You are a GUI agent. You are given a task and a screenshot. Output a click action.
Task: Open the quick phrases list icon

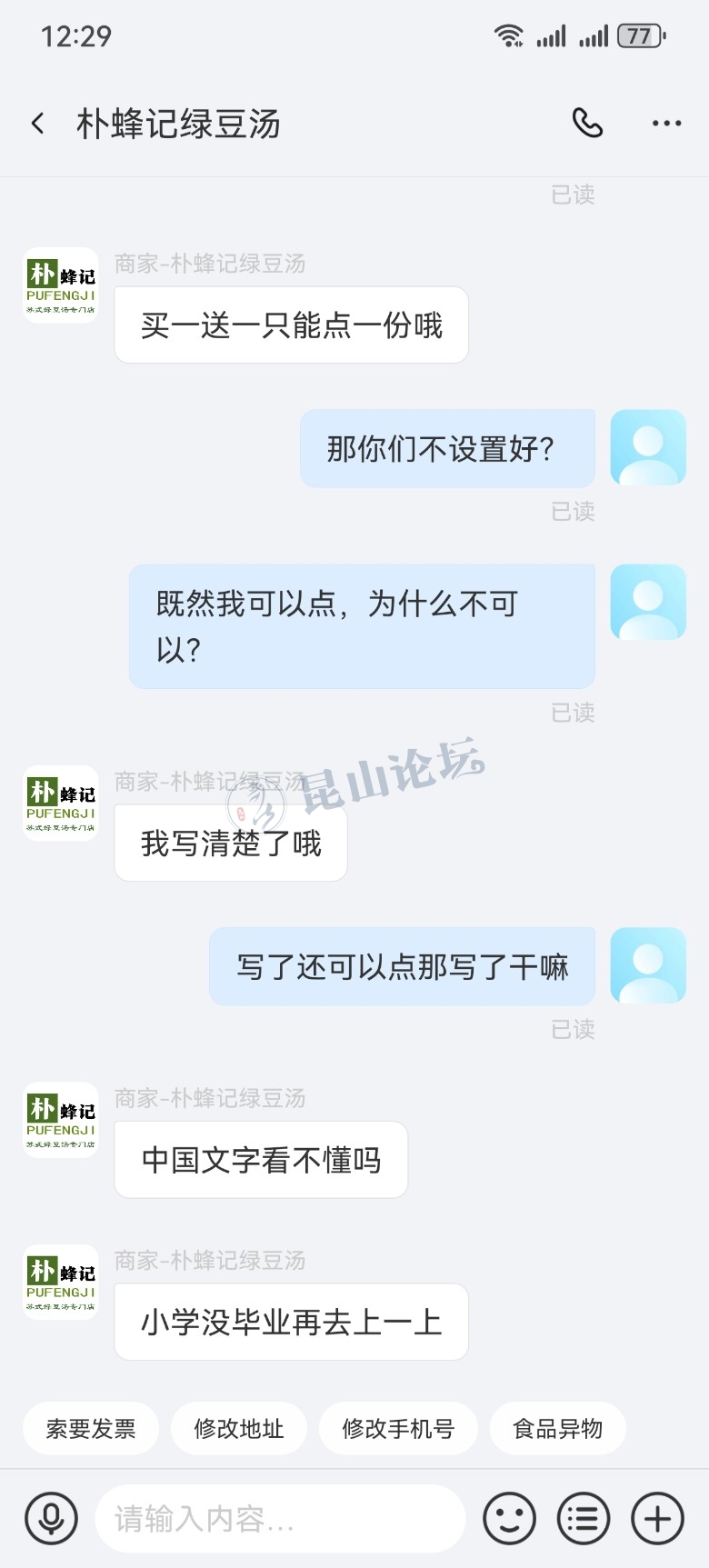tap(583, 1518)
